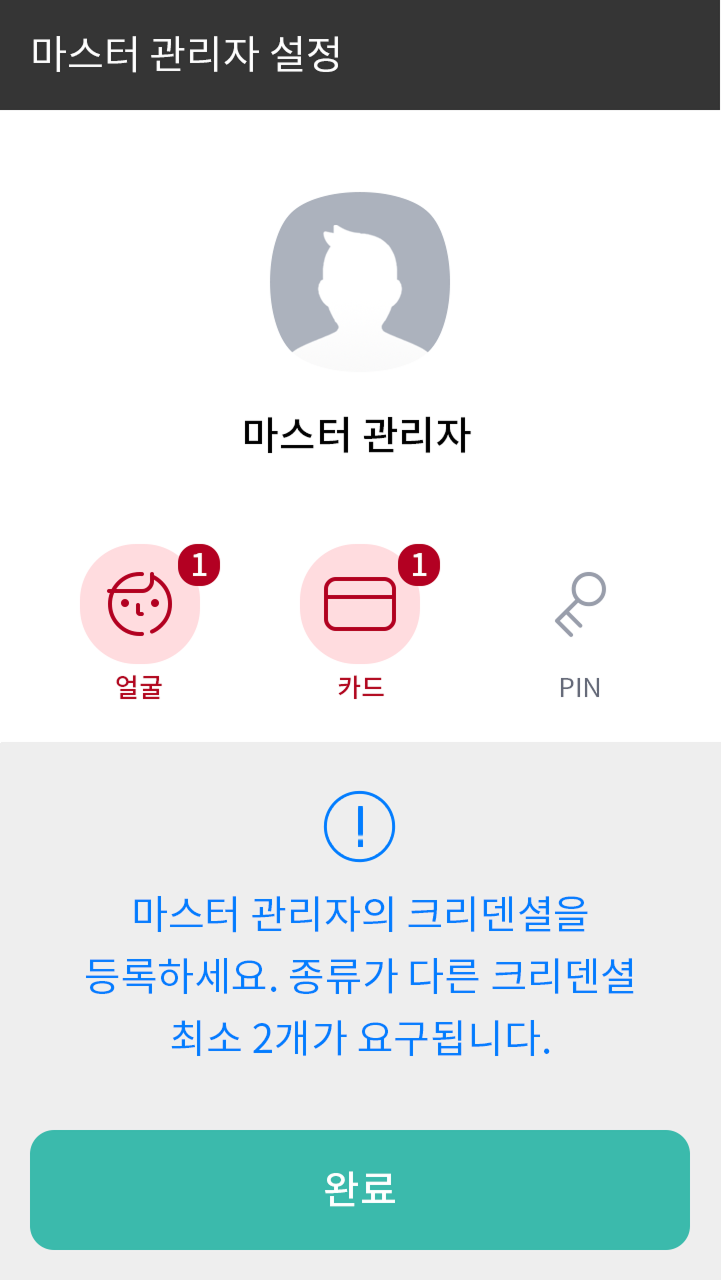This screenshot has width=721, height=1281.
Task: Choose the PIN credential option
Action: pyautogui.click(x=580, y=604)
